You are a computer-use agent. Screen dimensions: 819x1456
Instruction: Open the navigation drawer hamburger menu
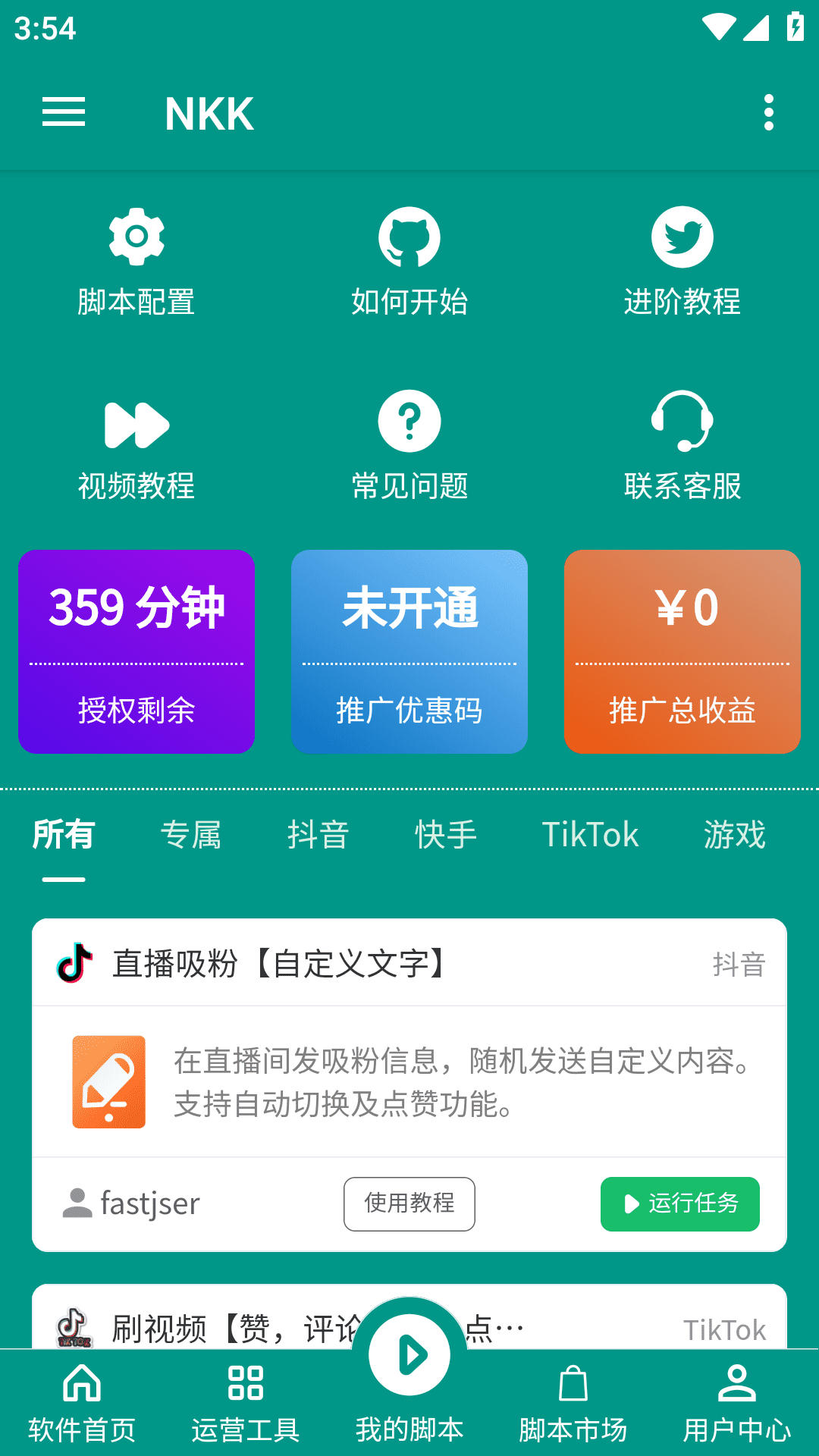(64, 112)
